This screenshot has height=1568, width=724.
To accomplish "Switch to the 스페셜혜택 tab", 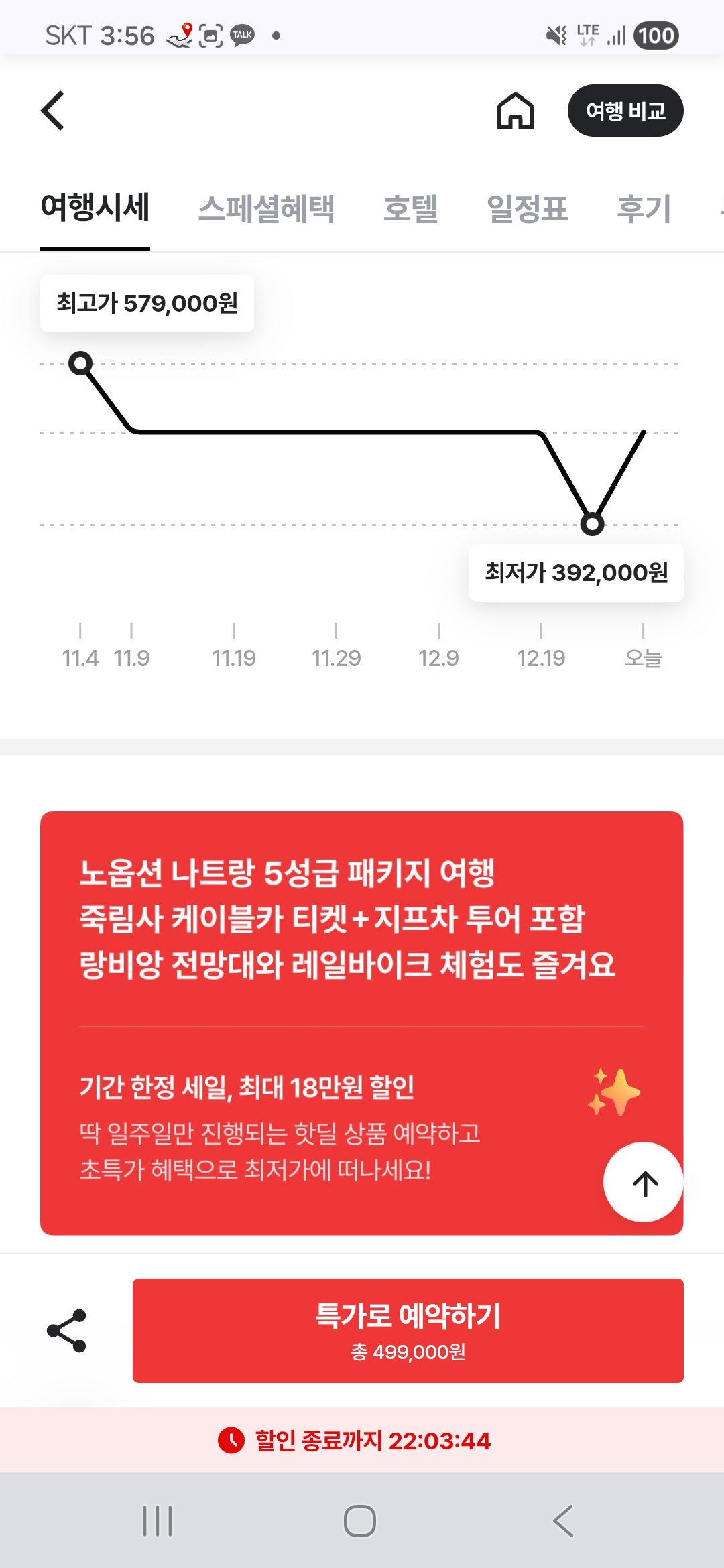I will click(266, 208).
